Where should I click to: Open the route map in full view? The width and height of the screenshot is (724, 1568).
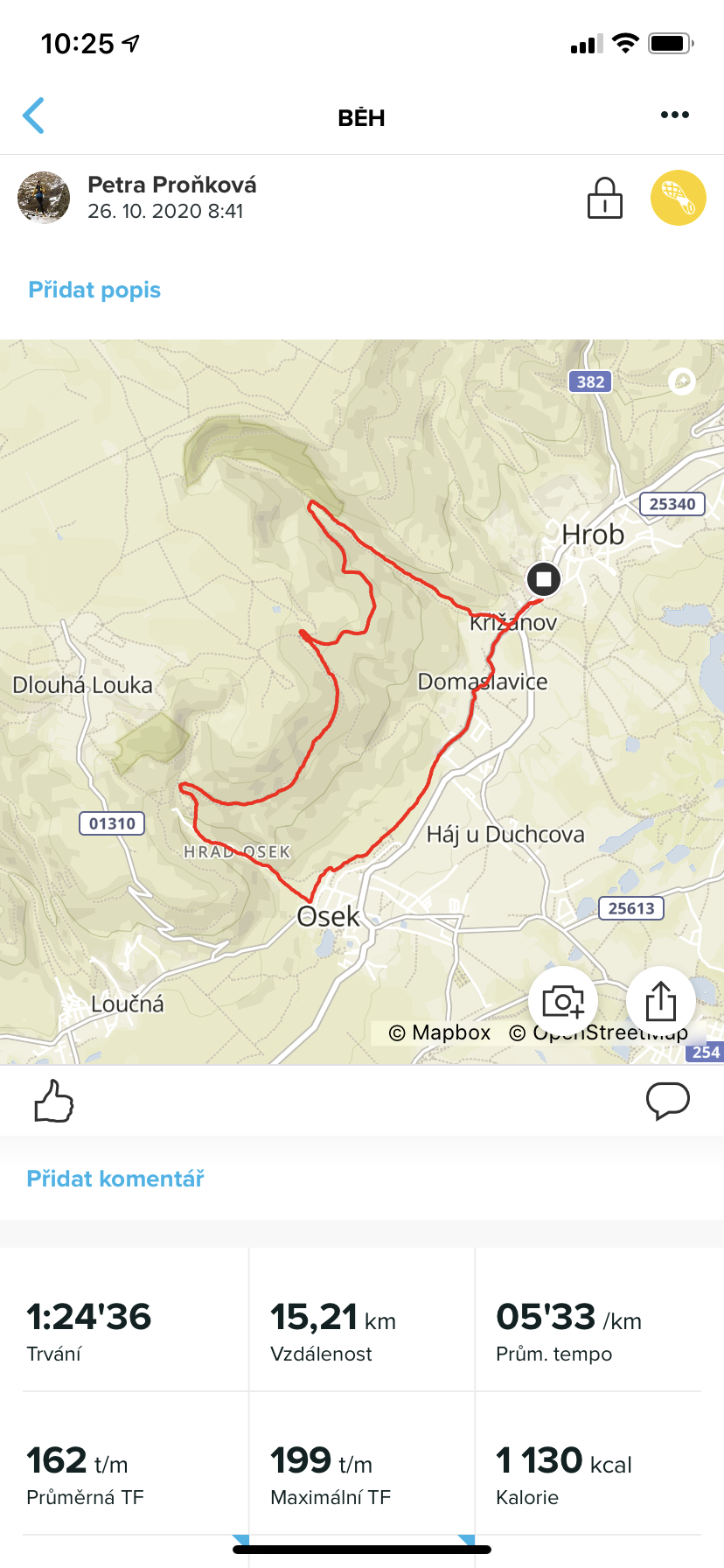coord(362,702)
